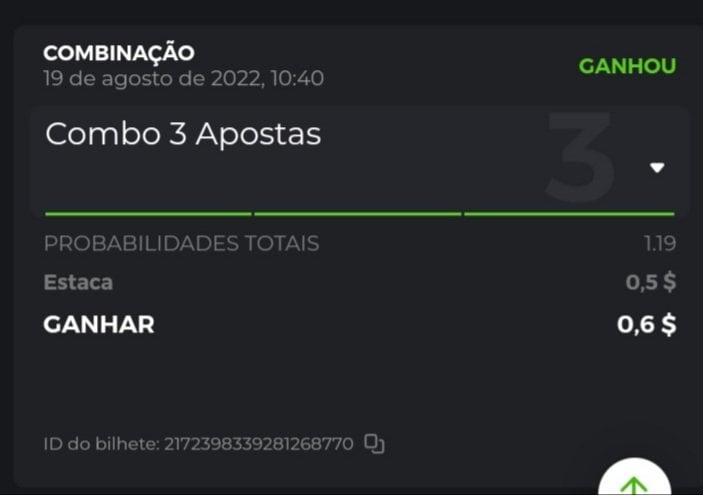Expand the Combo 3 Apostas details
The height and width of the screenshot is (495, 703).
pos(657,168)
